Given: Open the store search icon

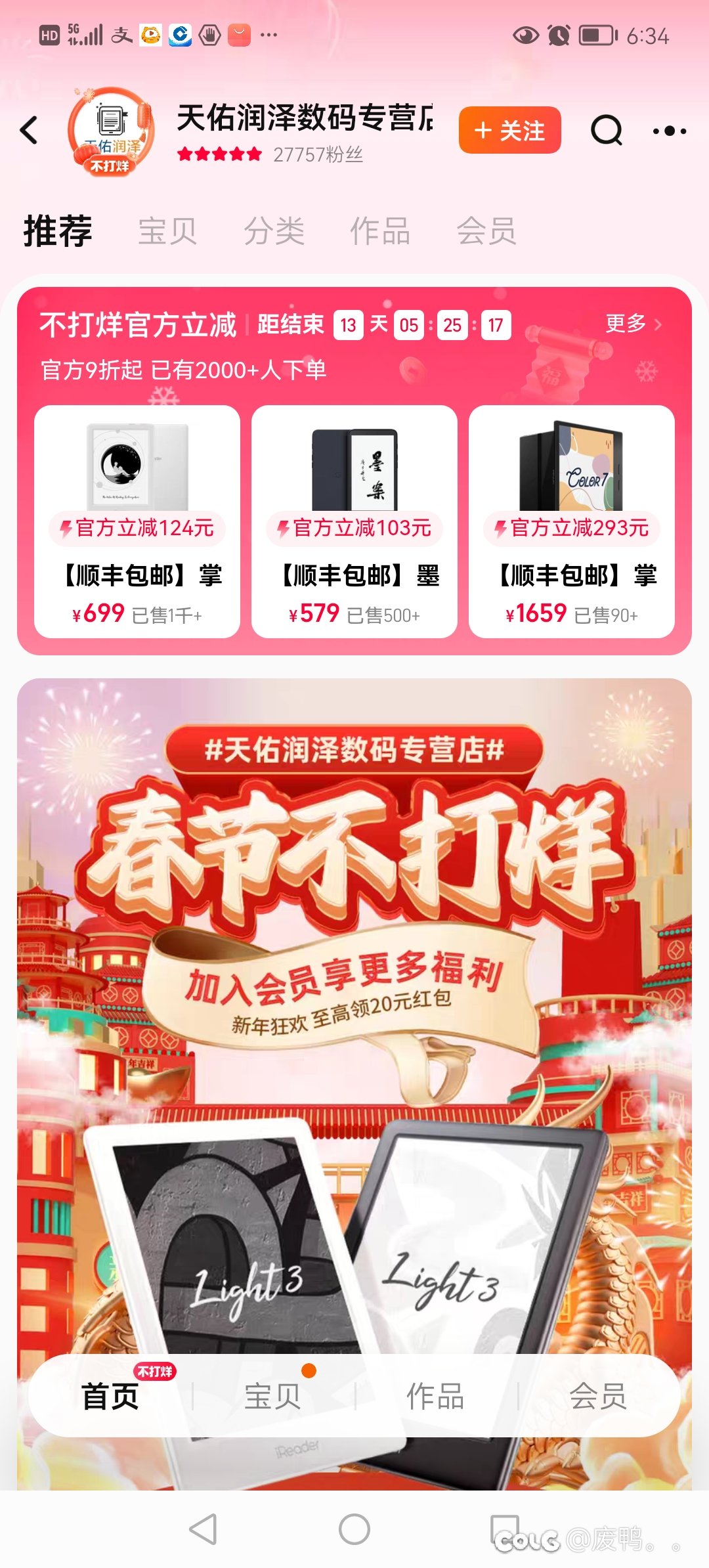Looking at the screenshot, I should click(606, 130).
